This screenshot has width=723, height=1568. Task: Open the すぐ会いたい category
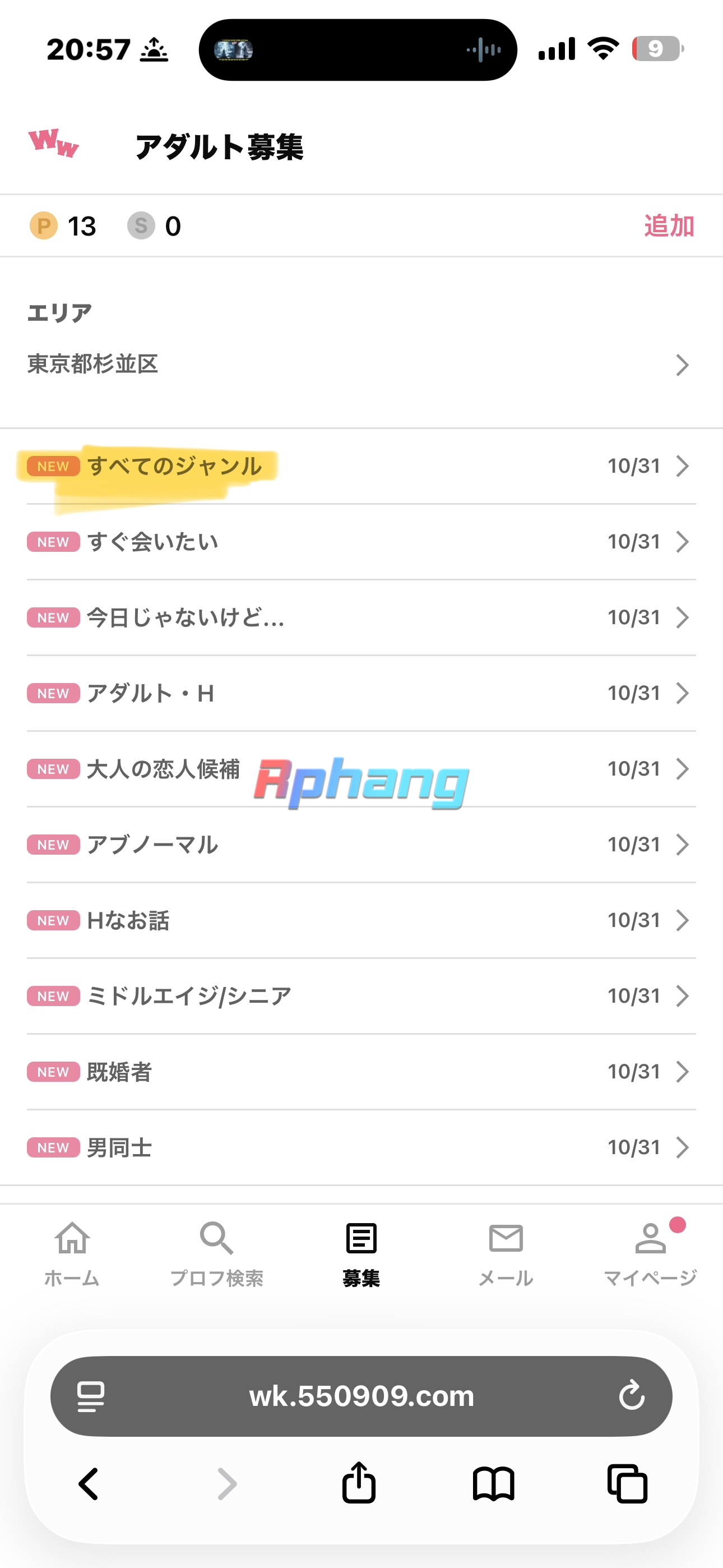[x=361, y=542]
